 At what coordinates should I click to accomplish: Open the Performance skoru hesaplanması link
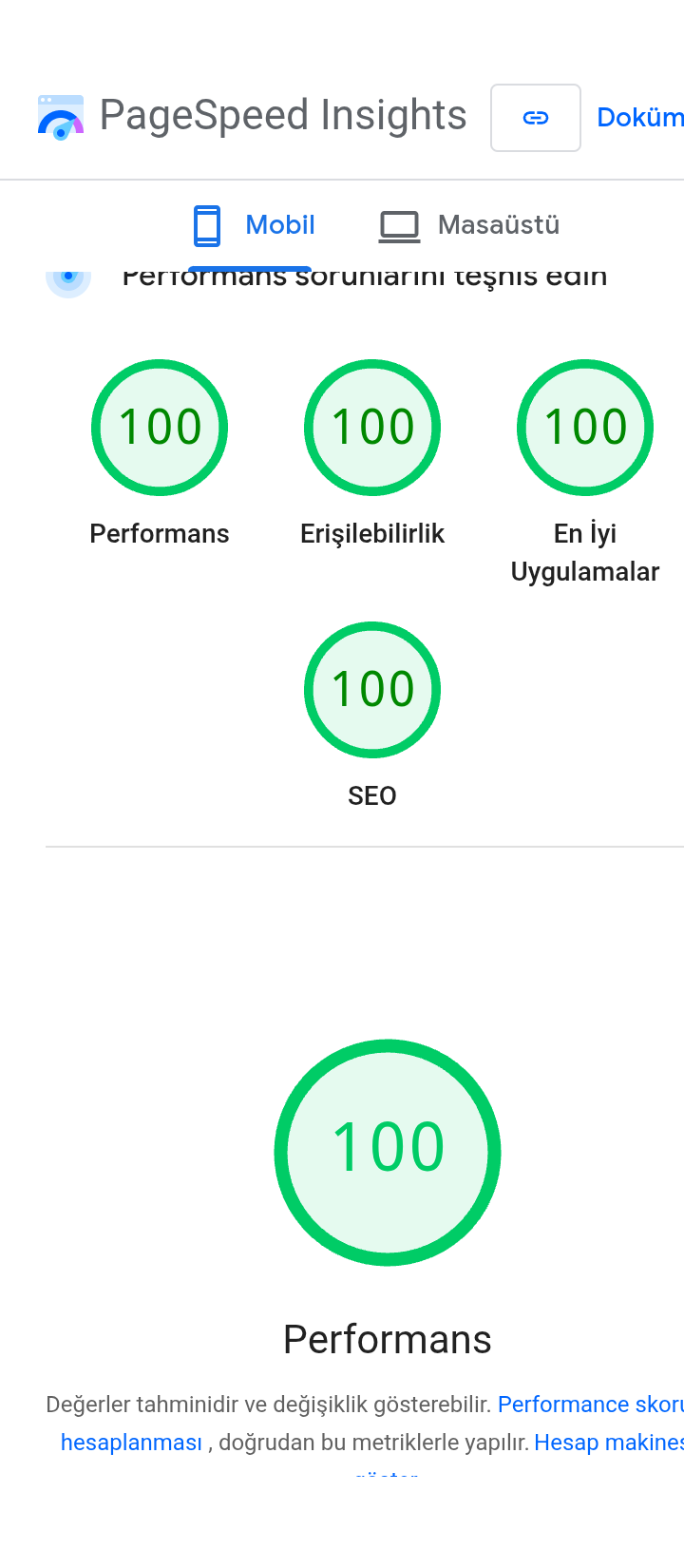589,1405
